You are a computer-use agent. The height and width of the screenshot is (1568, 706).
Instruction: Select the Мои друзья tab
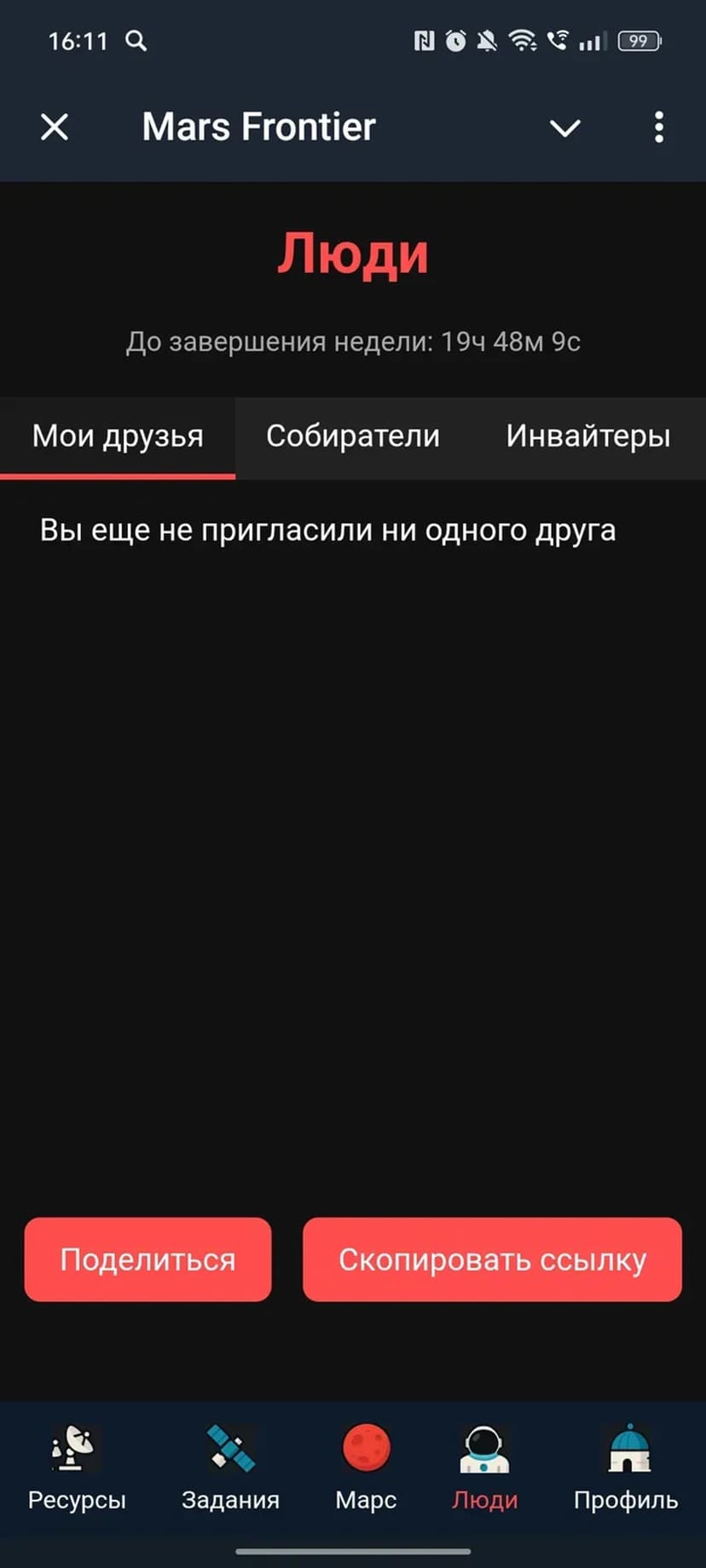coord(118,436)
